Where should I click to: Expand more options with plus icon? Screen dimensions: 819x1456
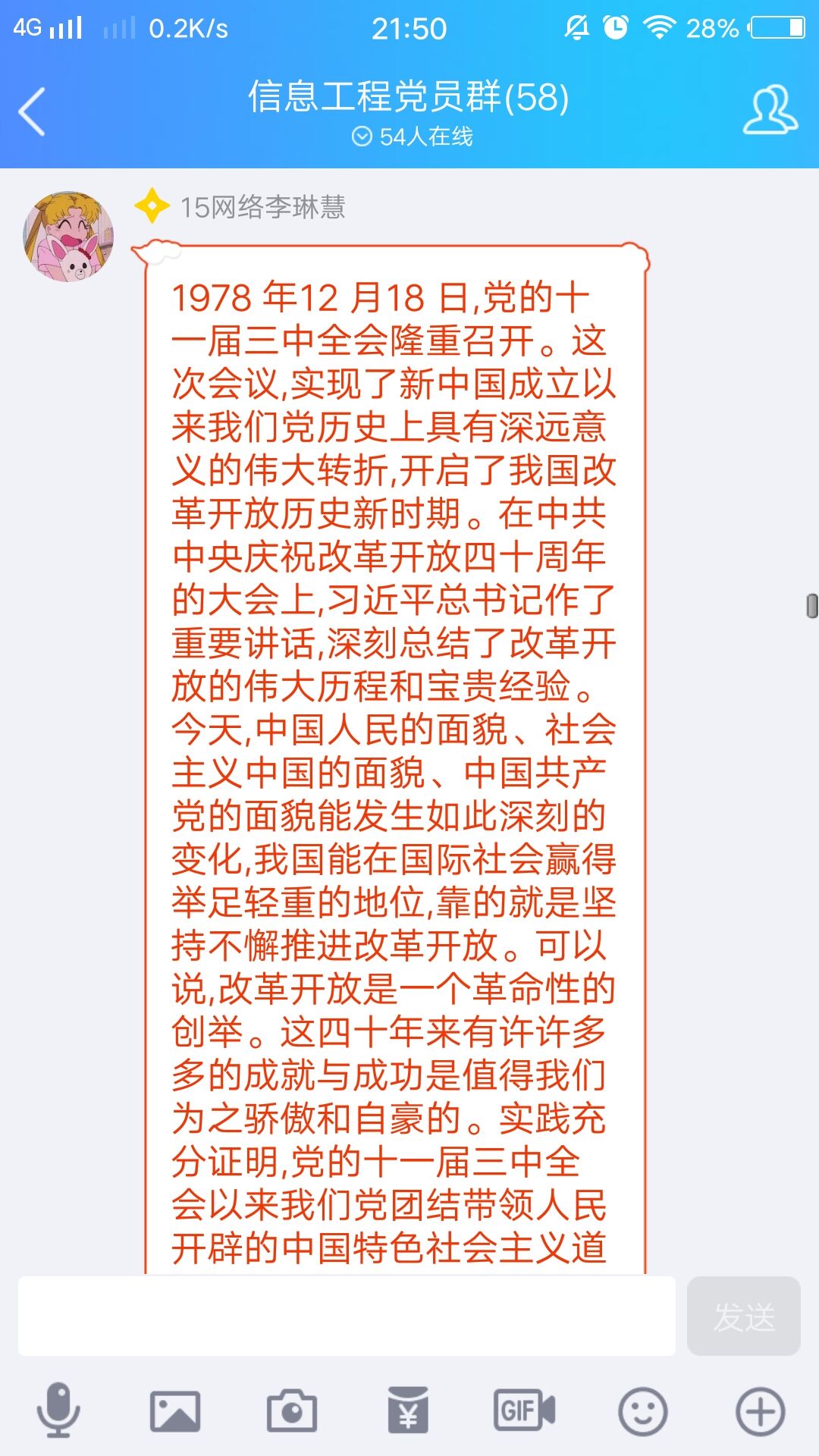click(760, 1410)
